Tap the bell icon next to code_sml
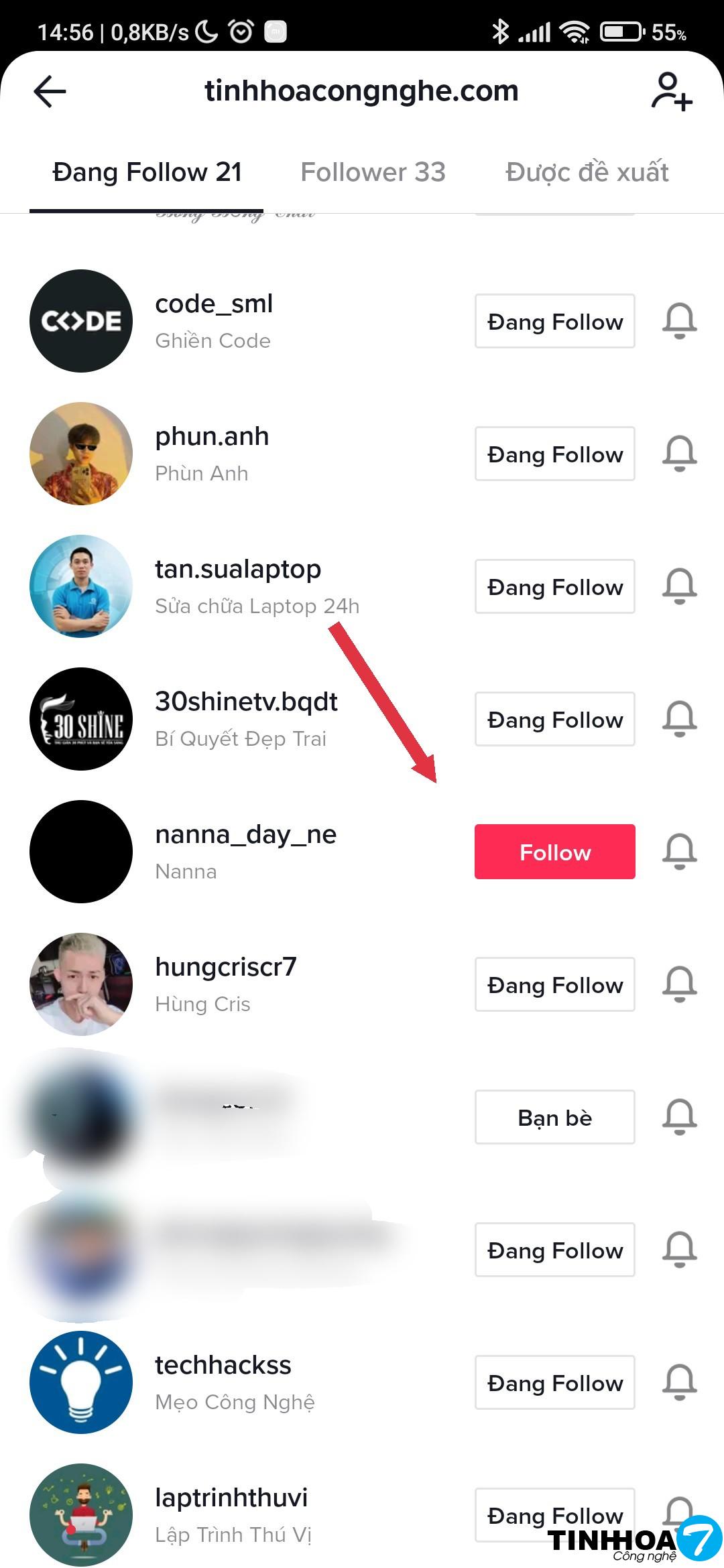The image size is (724, 1568). click(679, 321)
